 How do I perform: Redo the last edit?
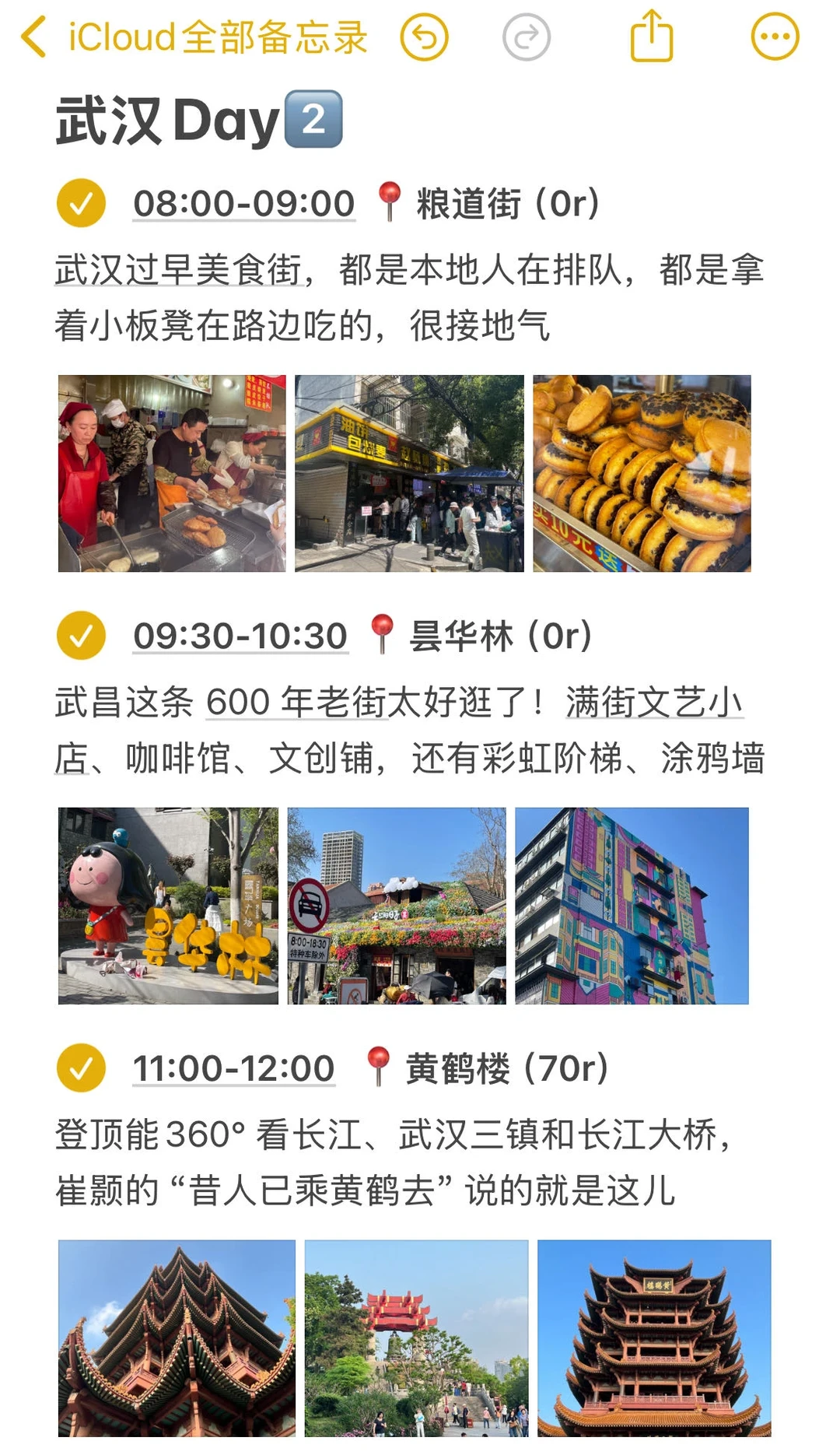tap(527, 37)
